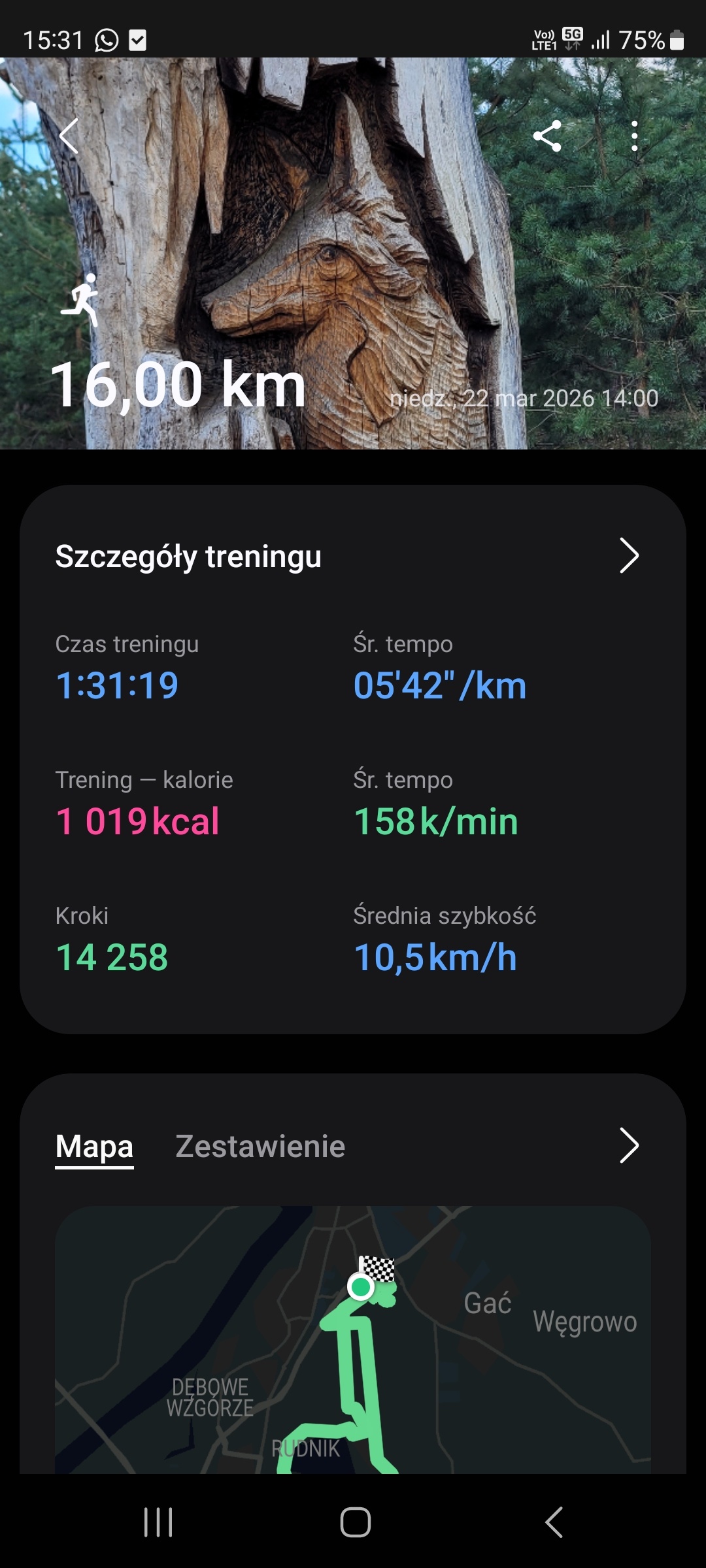Open the running route map preview
706x1568 pixels.
353,1339
